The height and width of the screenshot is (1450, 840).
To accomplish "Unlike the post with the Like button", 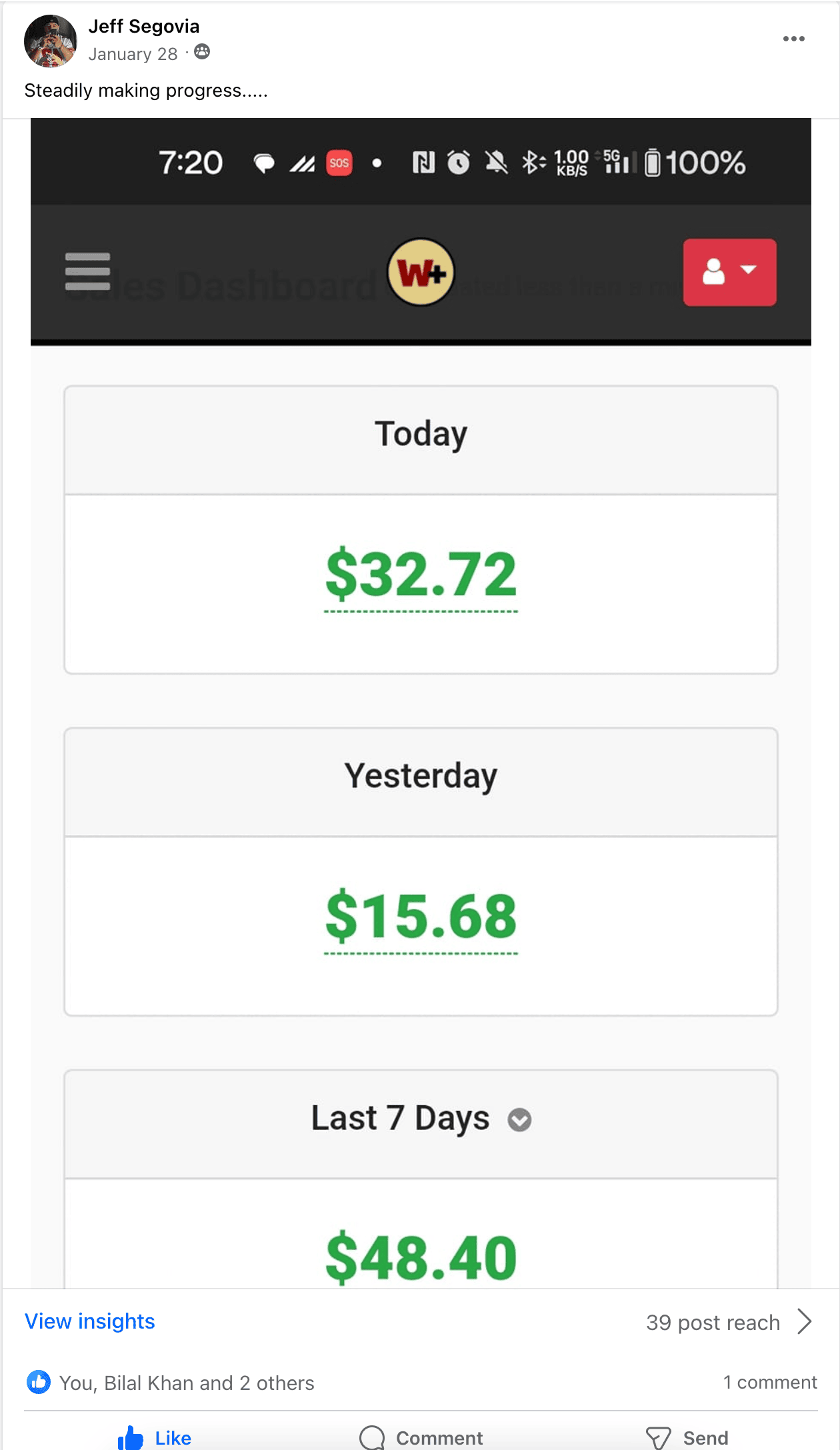I will [x=155, y=1437].
